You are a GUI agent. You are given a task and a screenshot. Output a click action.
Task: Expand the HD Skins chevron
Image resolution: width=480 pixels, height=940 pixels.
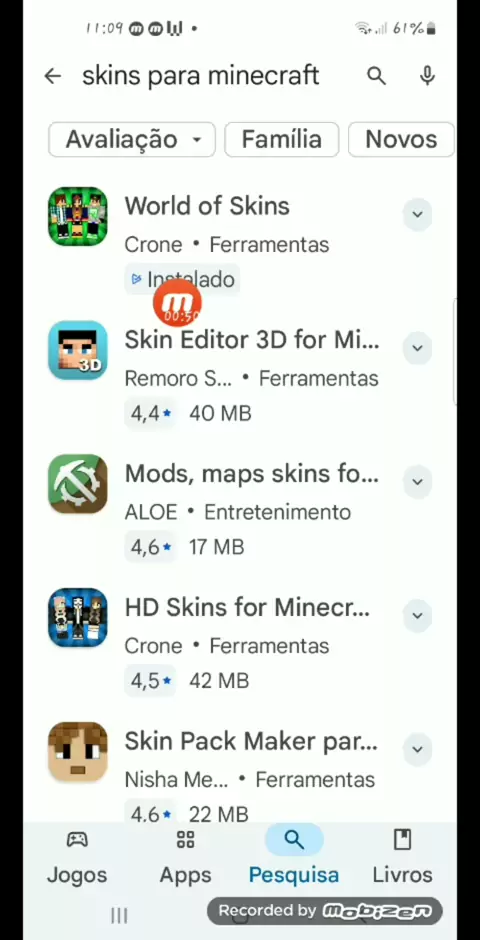click(418, 615)
